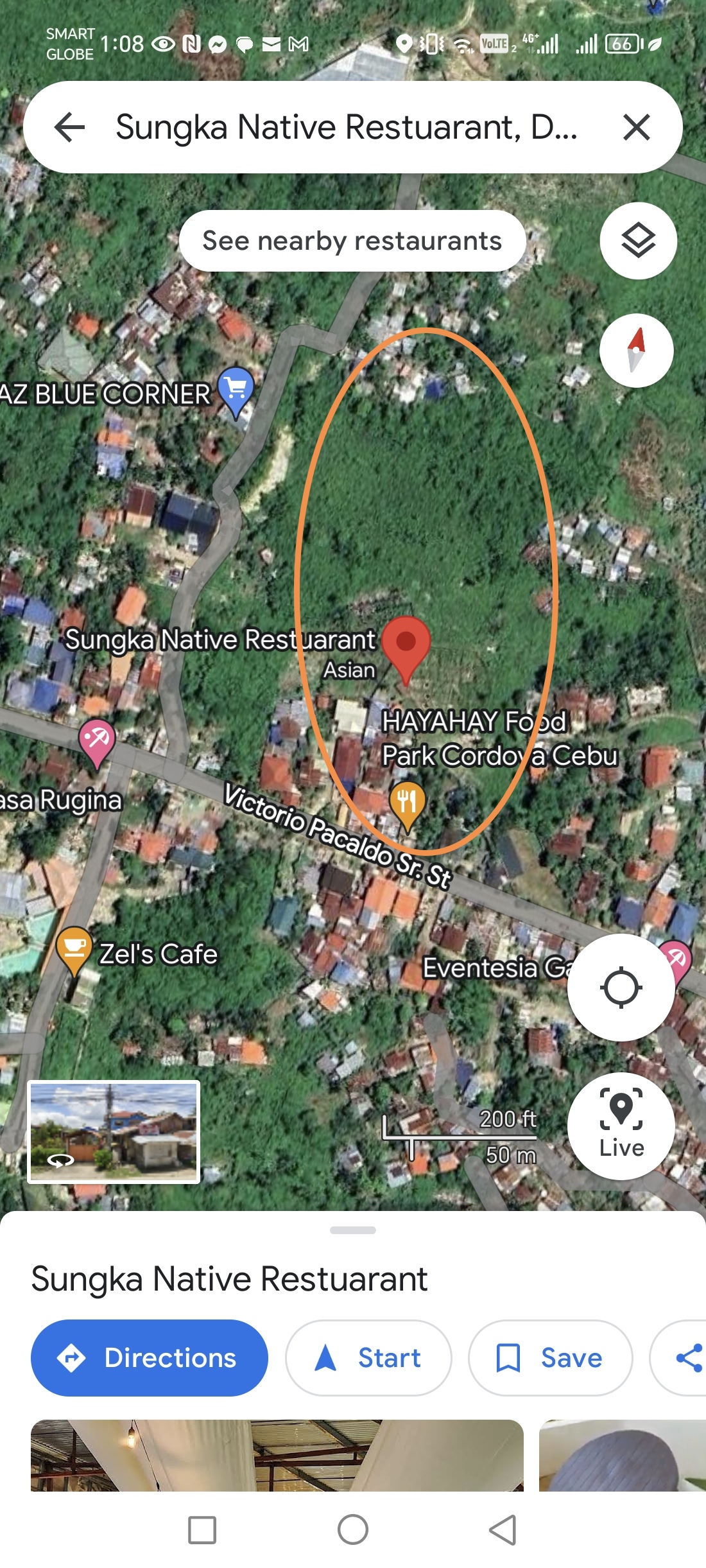Clear the Sungka Native Restuarant search
The width and height of the screenshot is (706, 1568).
(x=636, y=127)
